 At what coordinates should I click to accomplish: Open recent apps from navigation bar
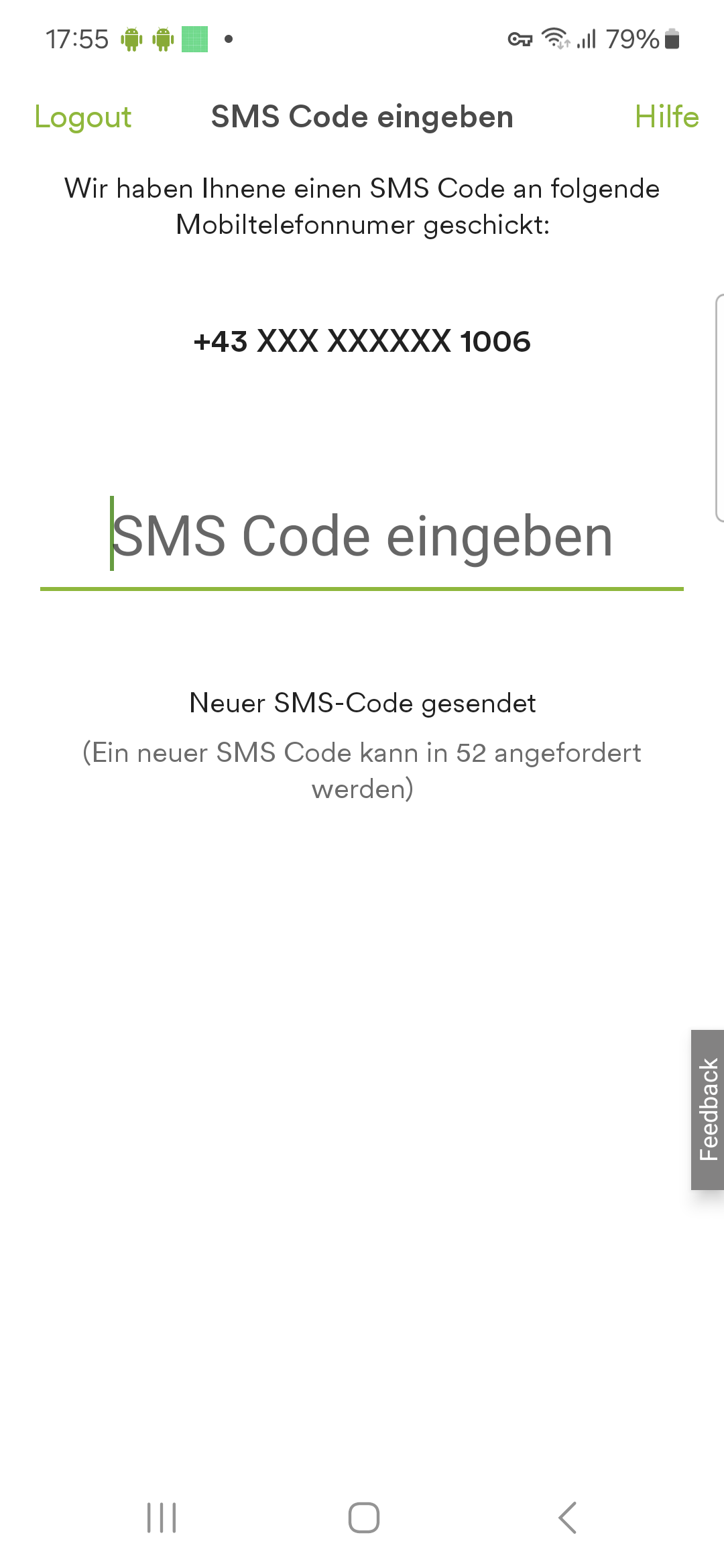162,1518
